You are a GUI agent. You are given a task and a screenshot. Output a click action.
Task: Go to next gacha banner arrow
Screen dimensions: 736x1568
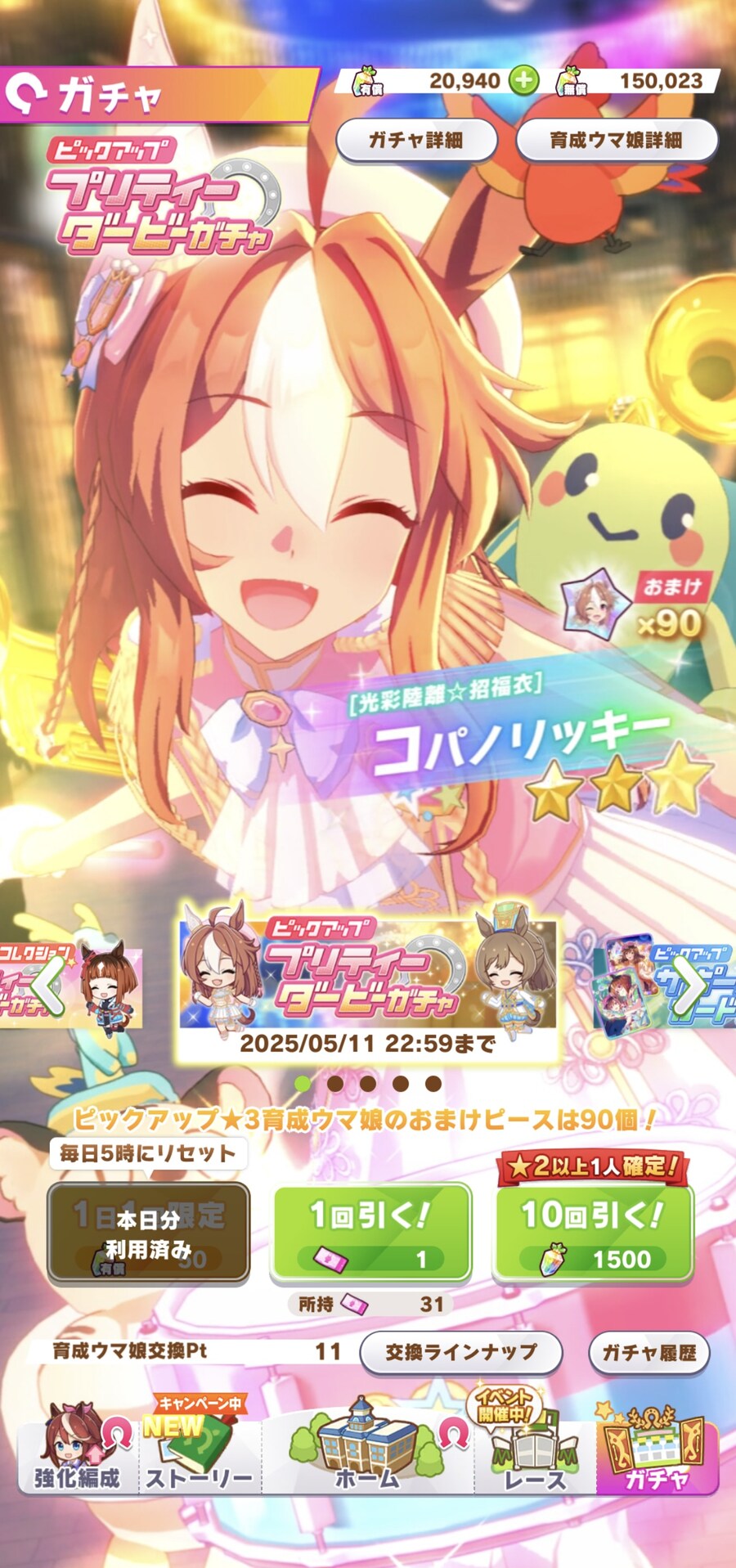tap(689, 985)
